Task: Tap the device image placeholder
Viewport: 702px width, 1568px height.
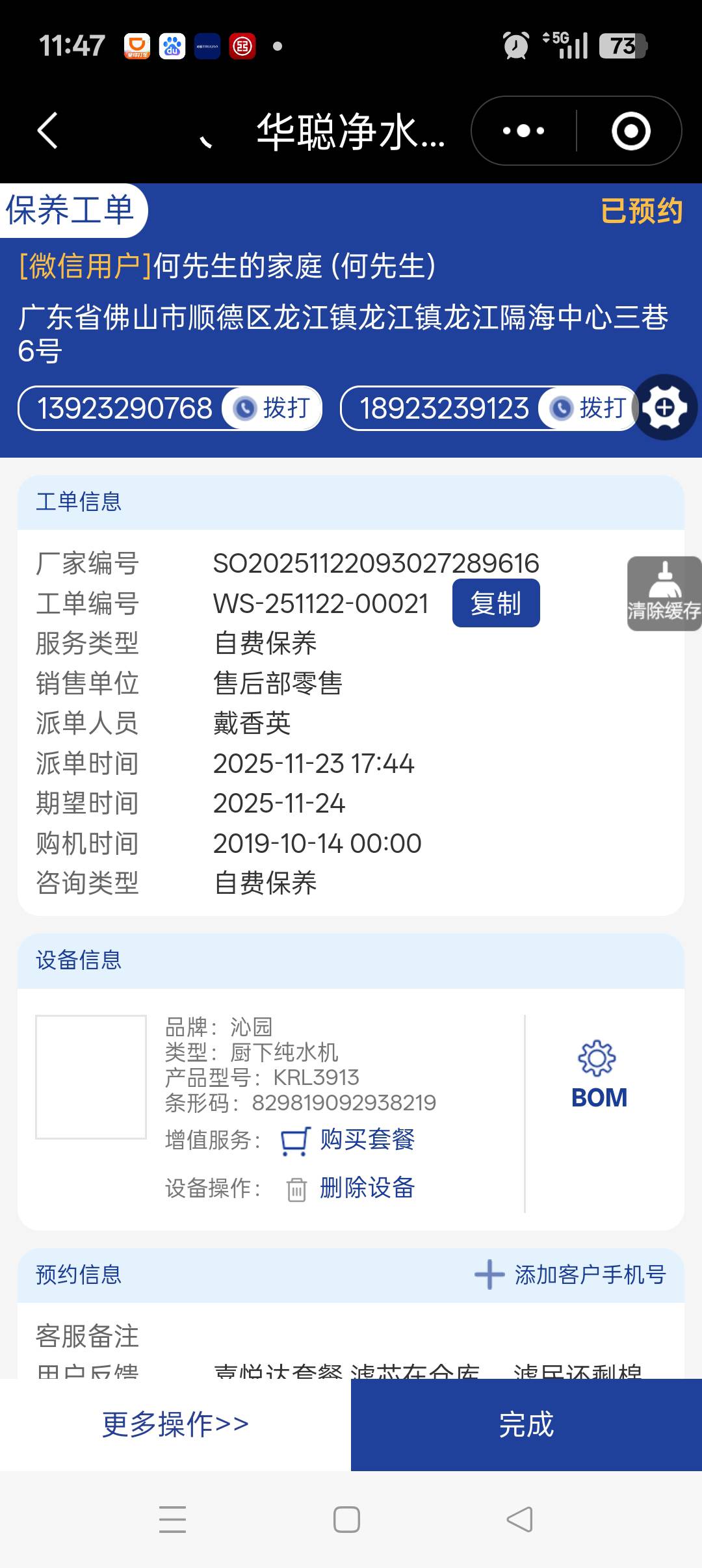Action: coord(91,1077)
